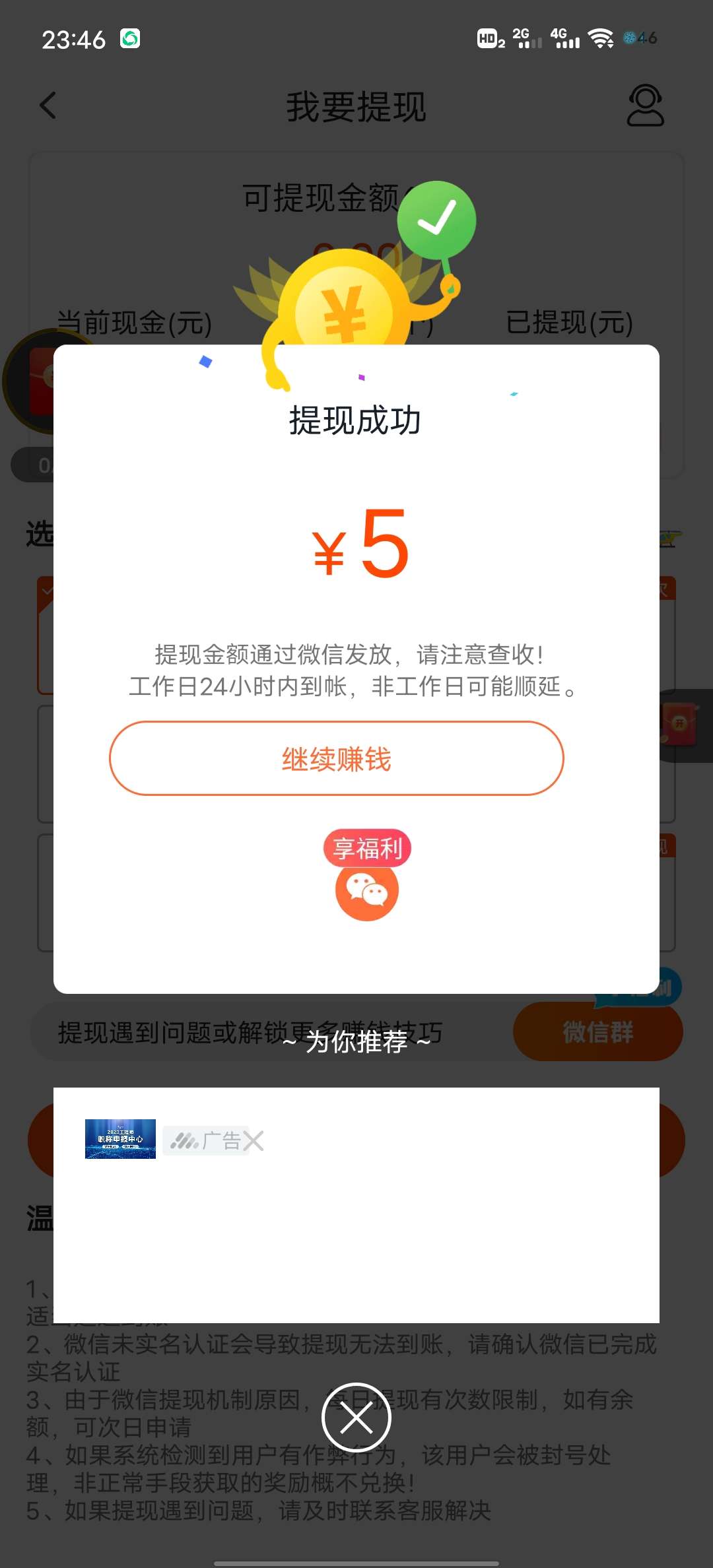
Task: Close the withdrawal success dialog
Action: (356, 1418)
